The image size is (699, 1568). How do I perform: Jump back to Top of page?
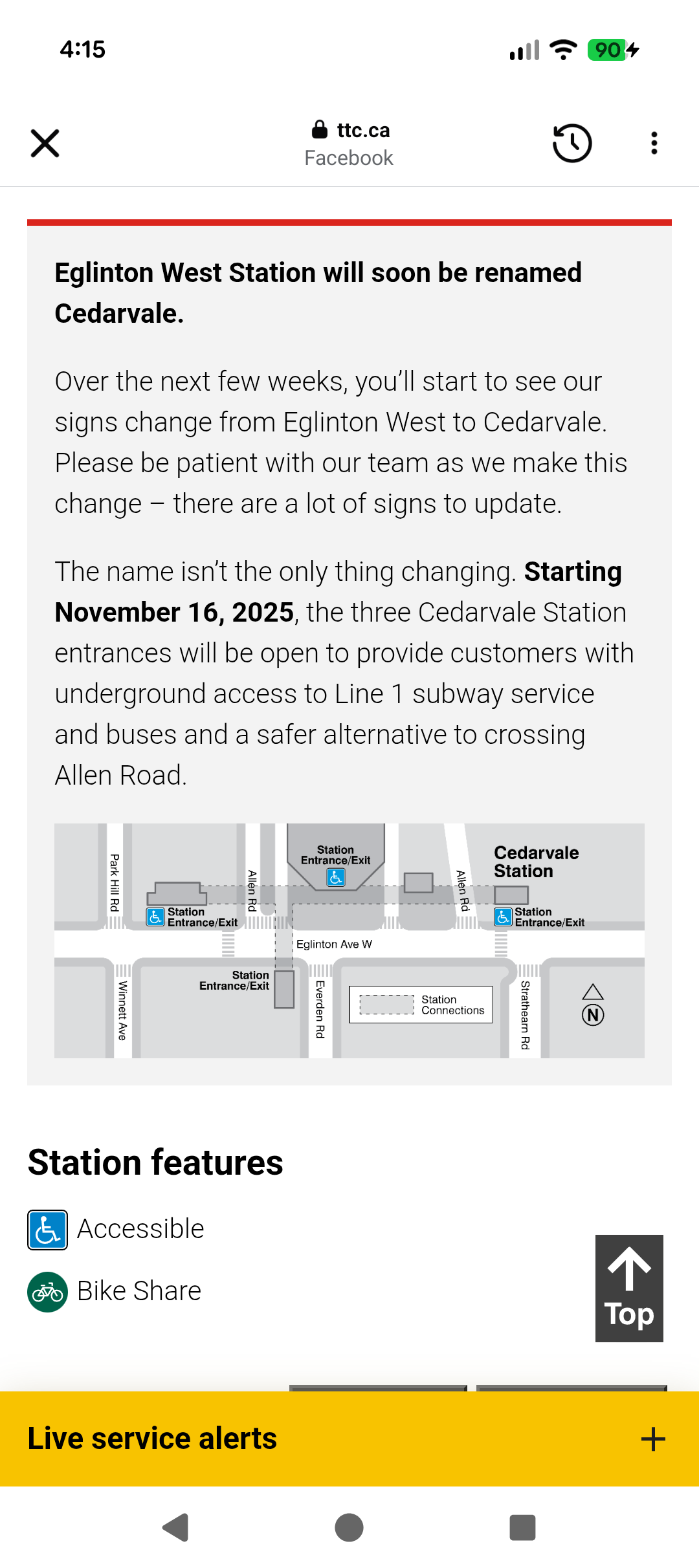point(629,1288)
